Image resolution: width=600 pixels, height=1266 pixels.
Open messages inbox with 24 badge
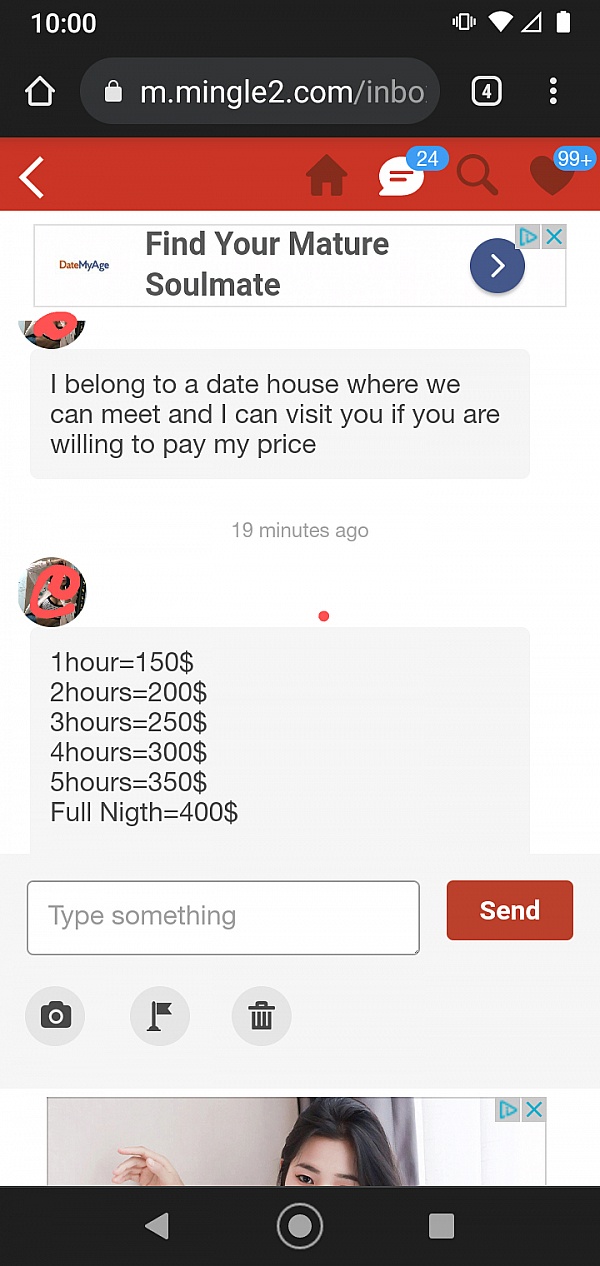400,177
